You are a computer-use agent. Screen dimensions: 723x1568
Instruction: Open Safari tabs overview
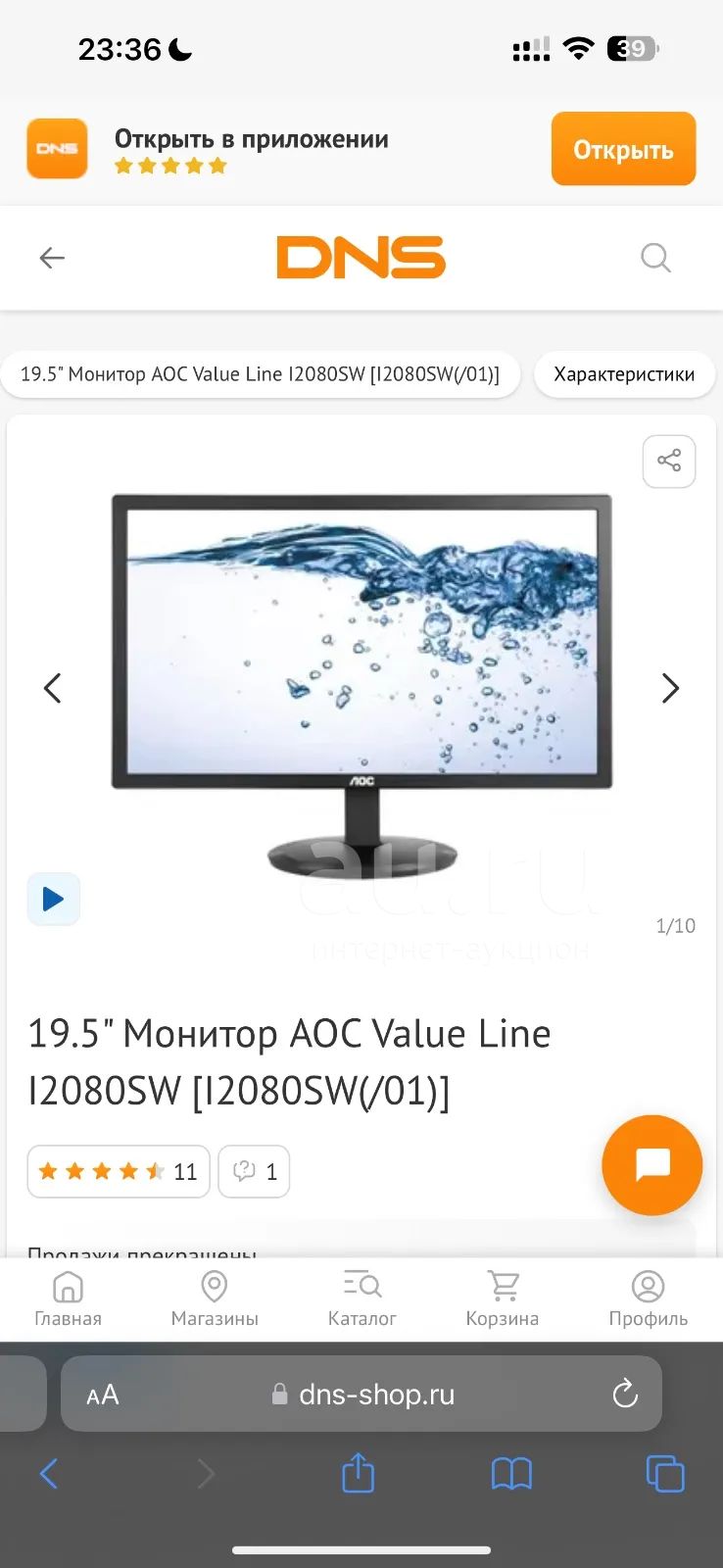(665, 1473)
